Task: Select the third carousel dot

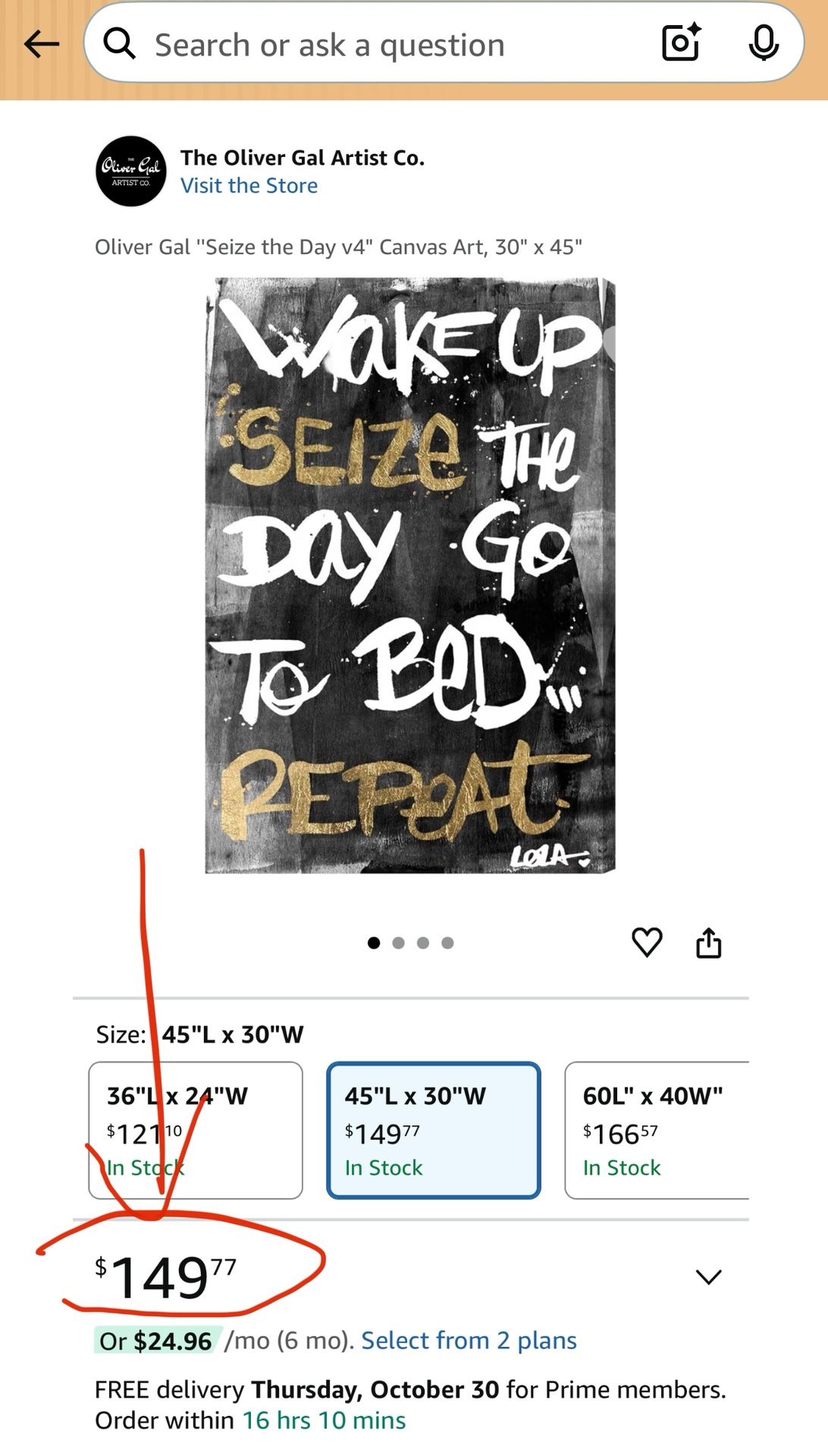Action: [x=422, y=941]
